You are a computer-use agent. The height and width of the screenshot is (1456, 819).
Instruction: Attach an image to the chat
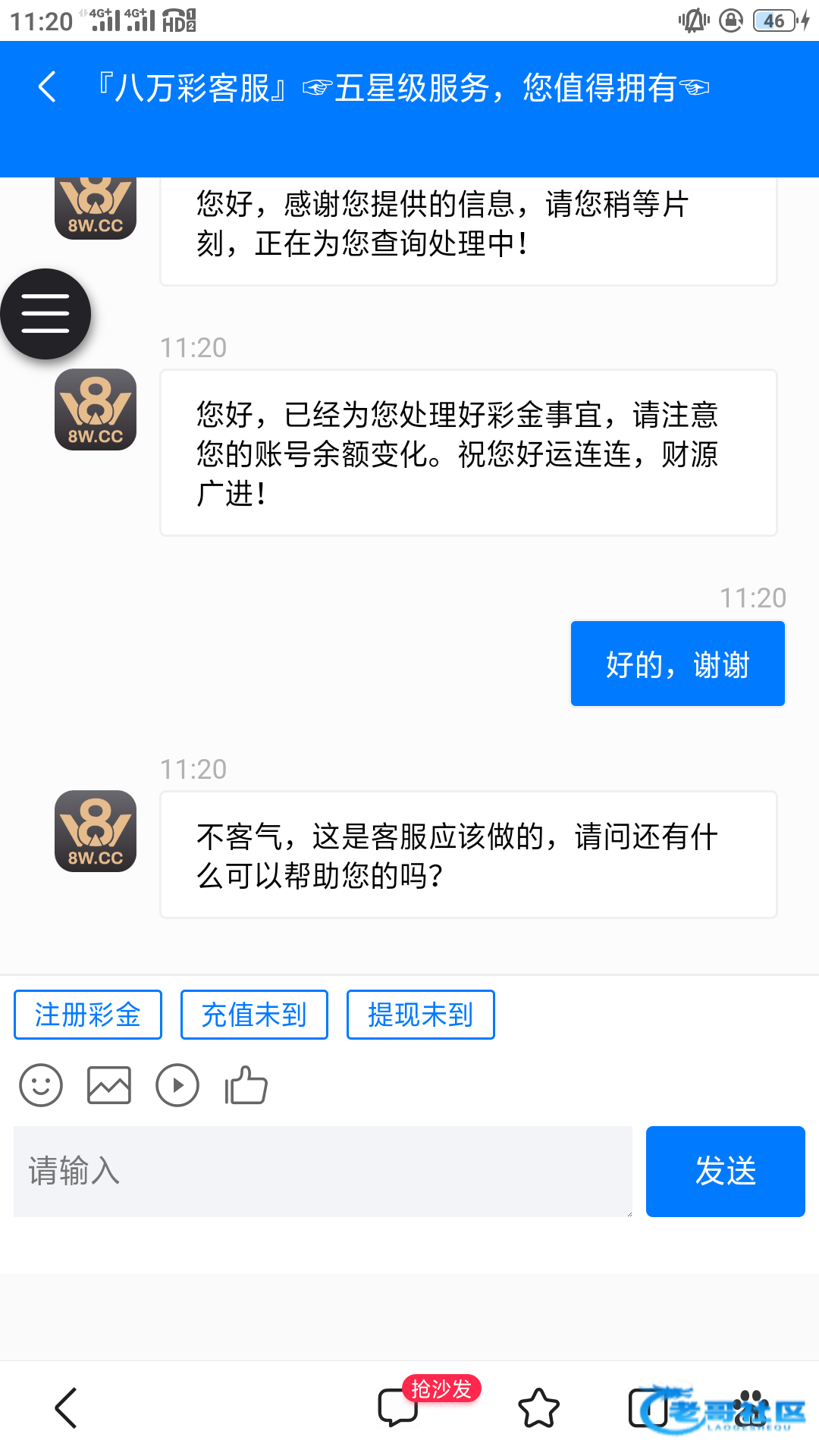[x=109, y=1085]
